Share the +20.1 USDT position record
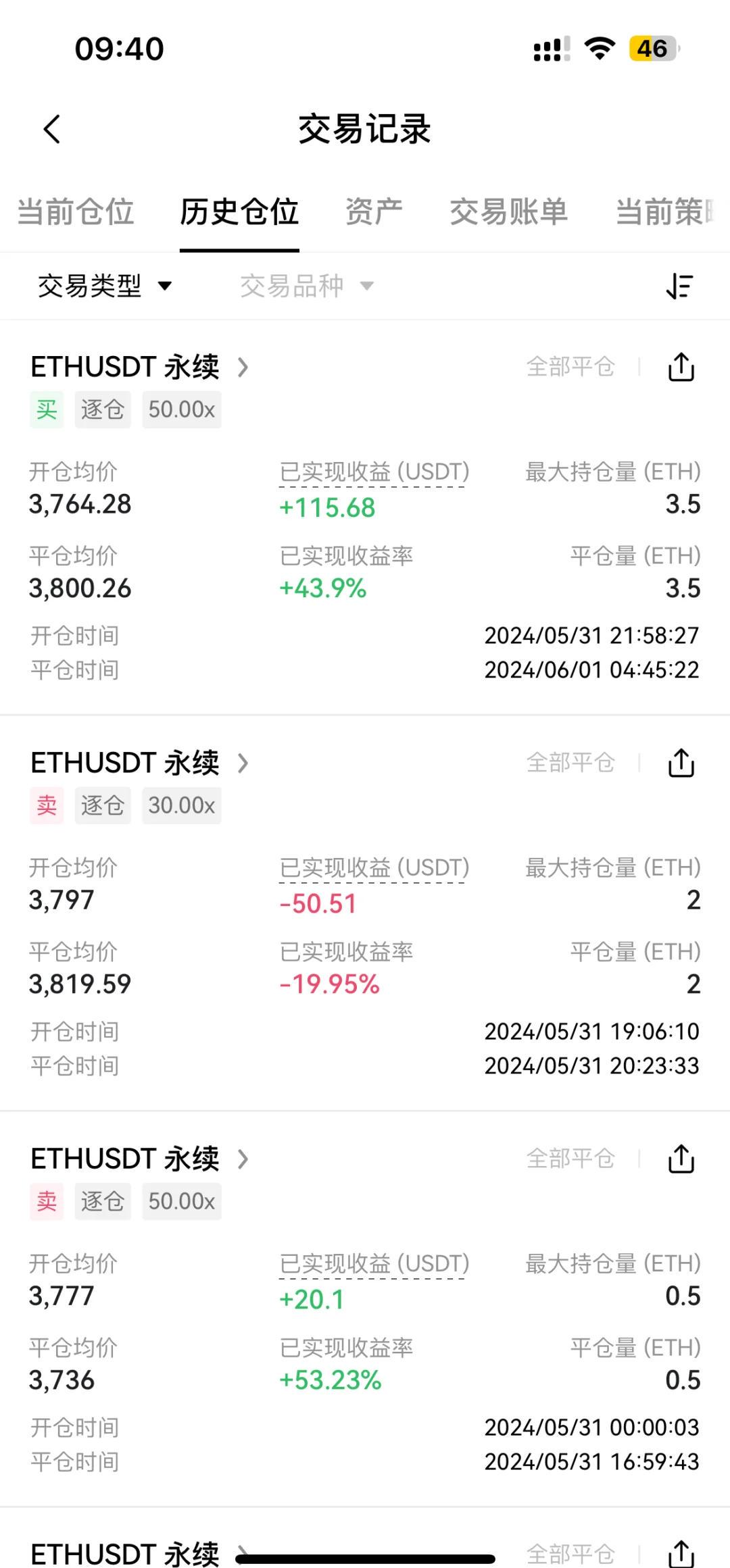Screen dimensions: 730x1568 (681, 1159)
